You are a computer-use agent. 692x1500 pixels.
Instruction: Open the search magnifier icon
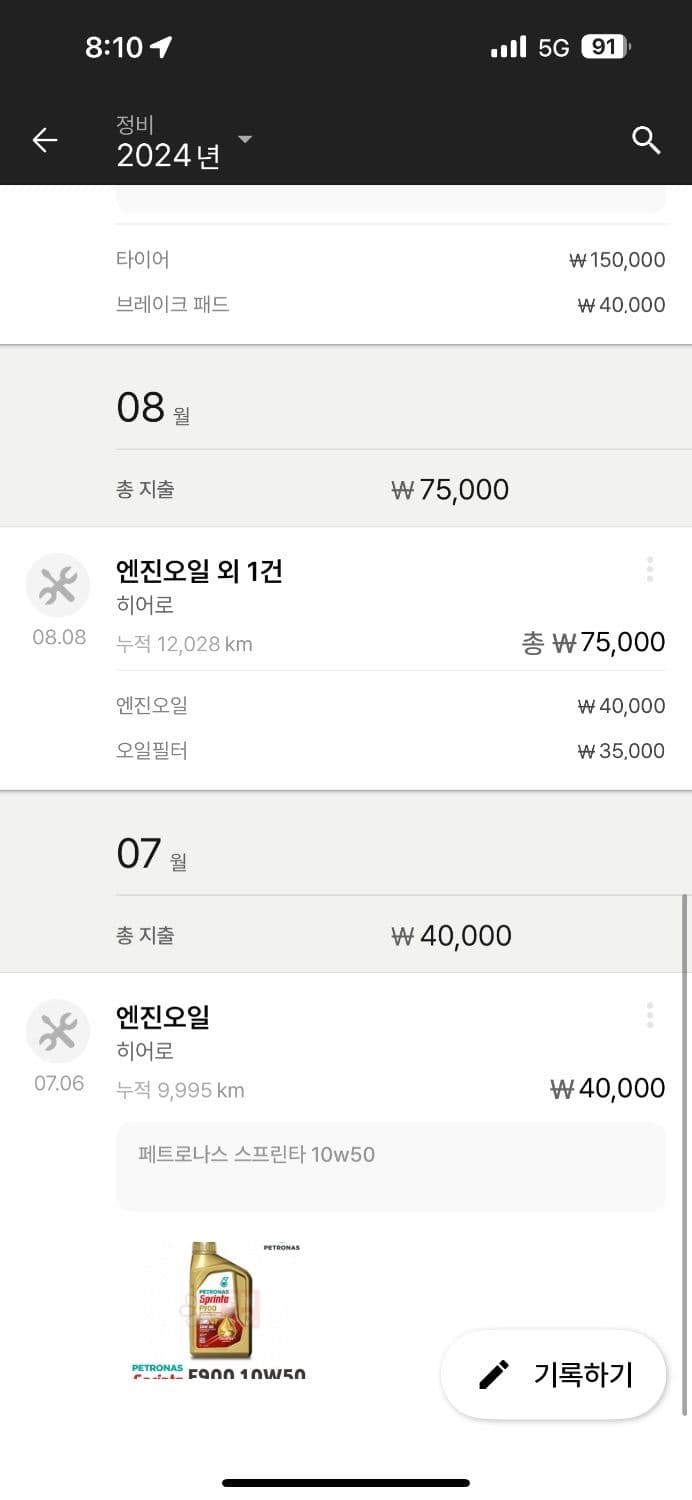click(x=647, y=140)
